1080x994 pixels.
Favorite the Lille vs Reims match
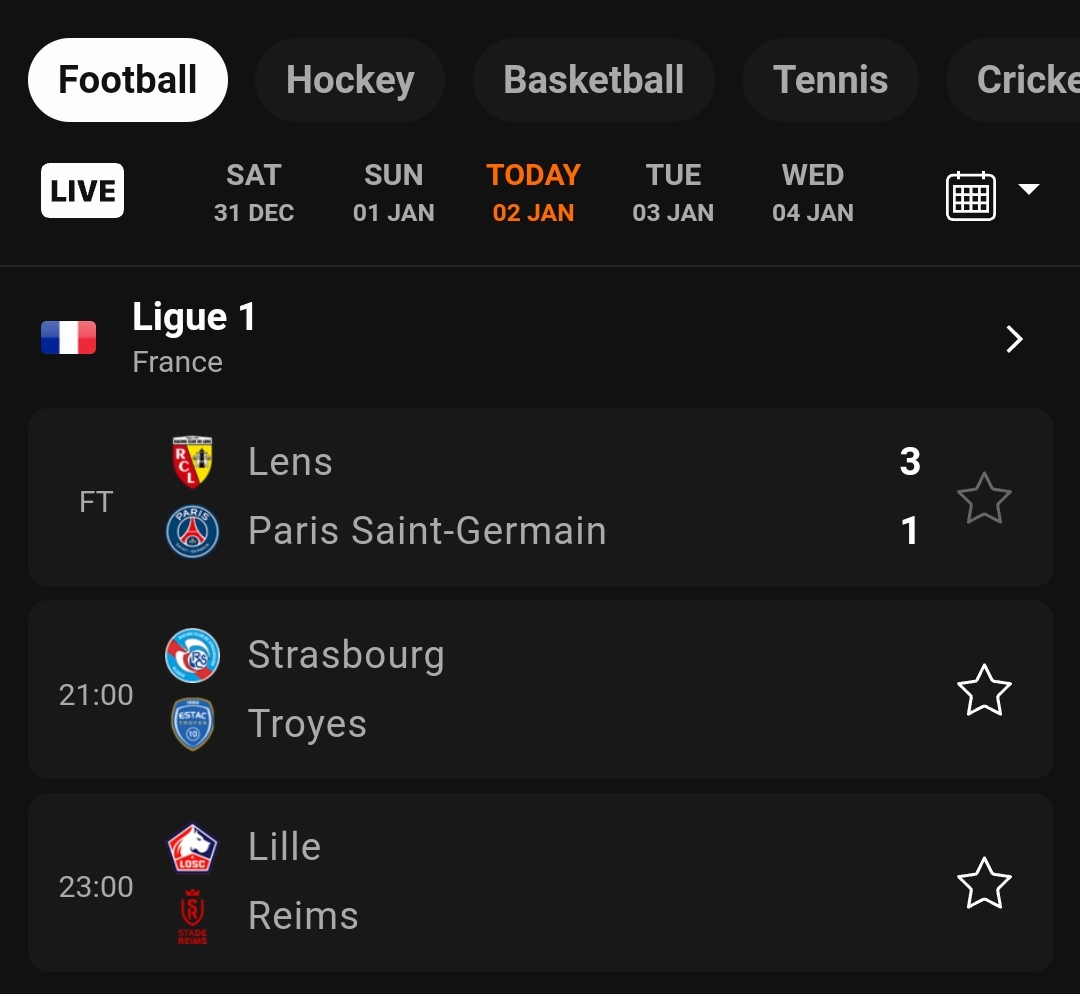point(984,883)
